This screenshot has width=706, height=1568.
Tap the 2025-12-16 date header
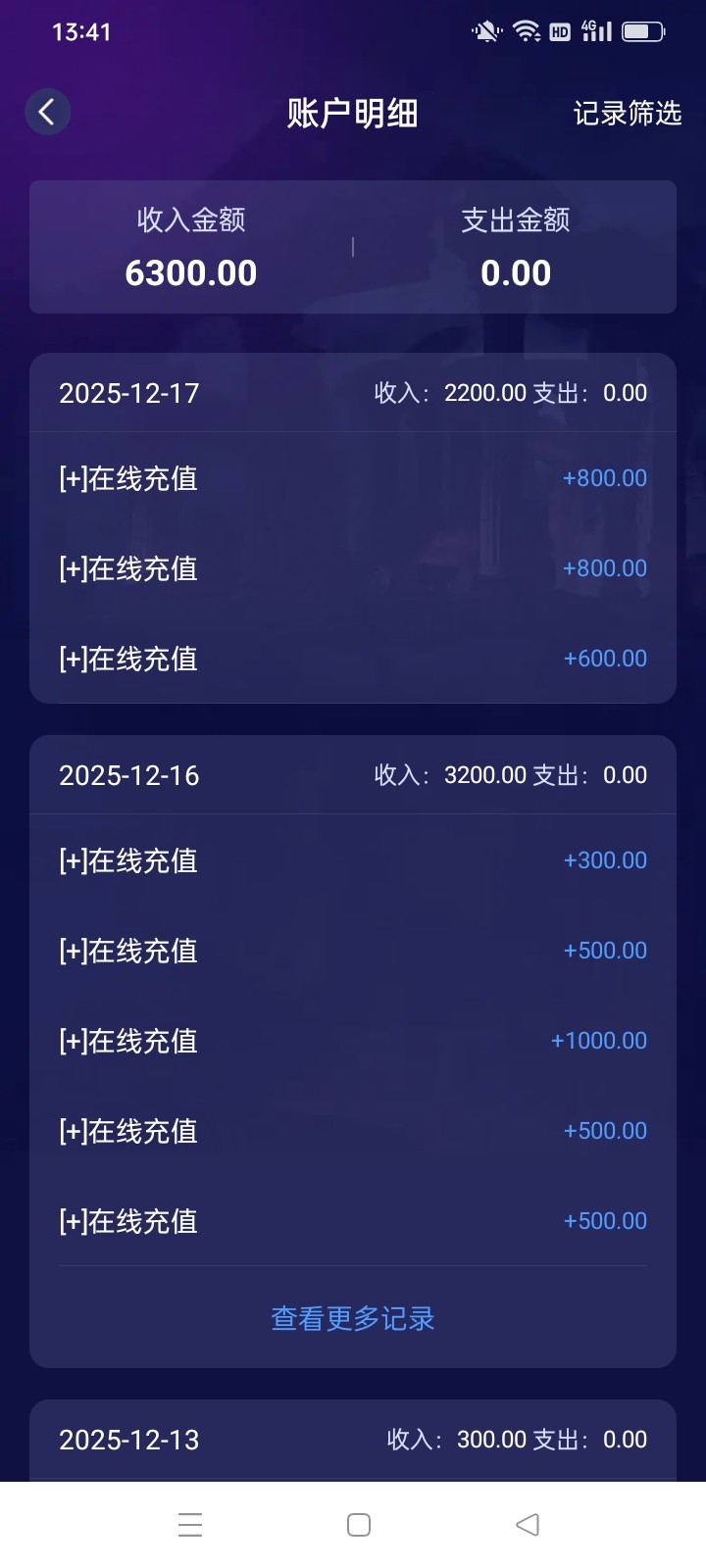[x=128, y=774]
